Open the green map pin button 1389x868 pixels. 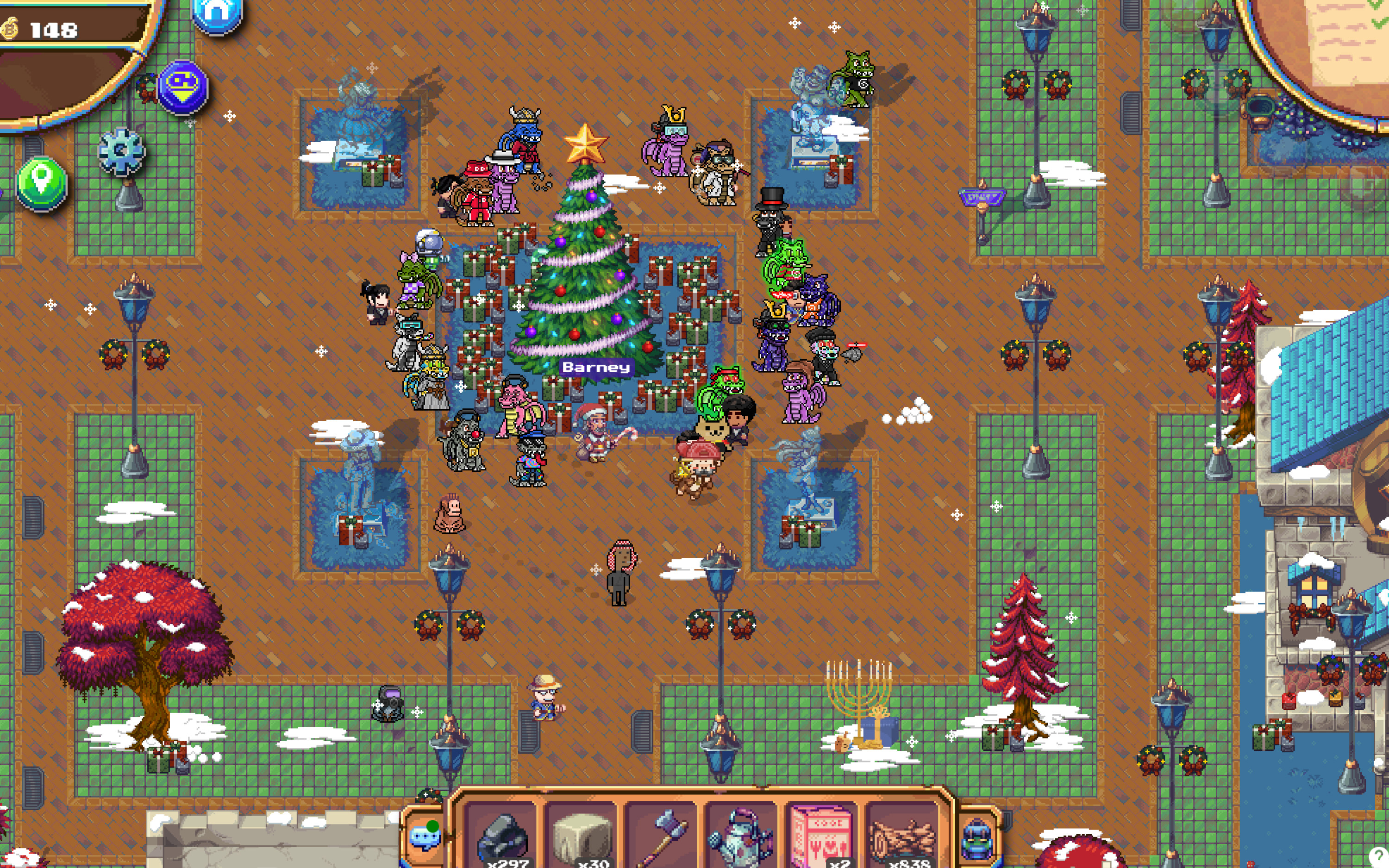click(41, 182)
